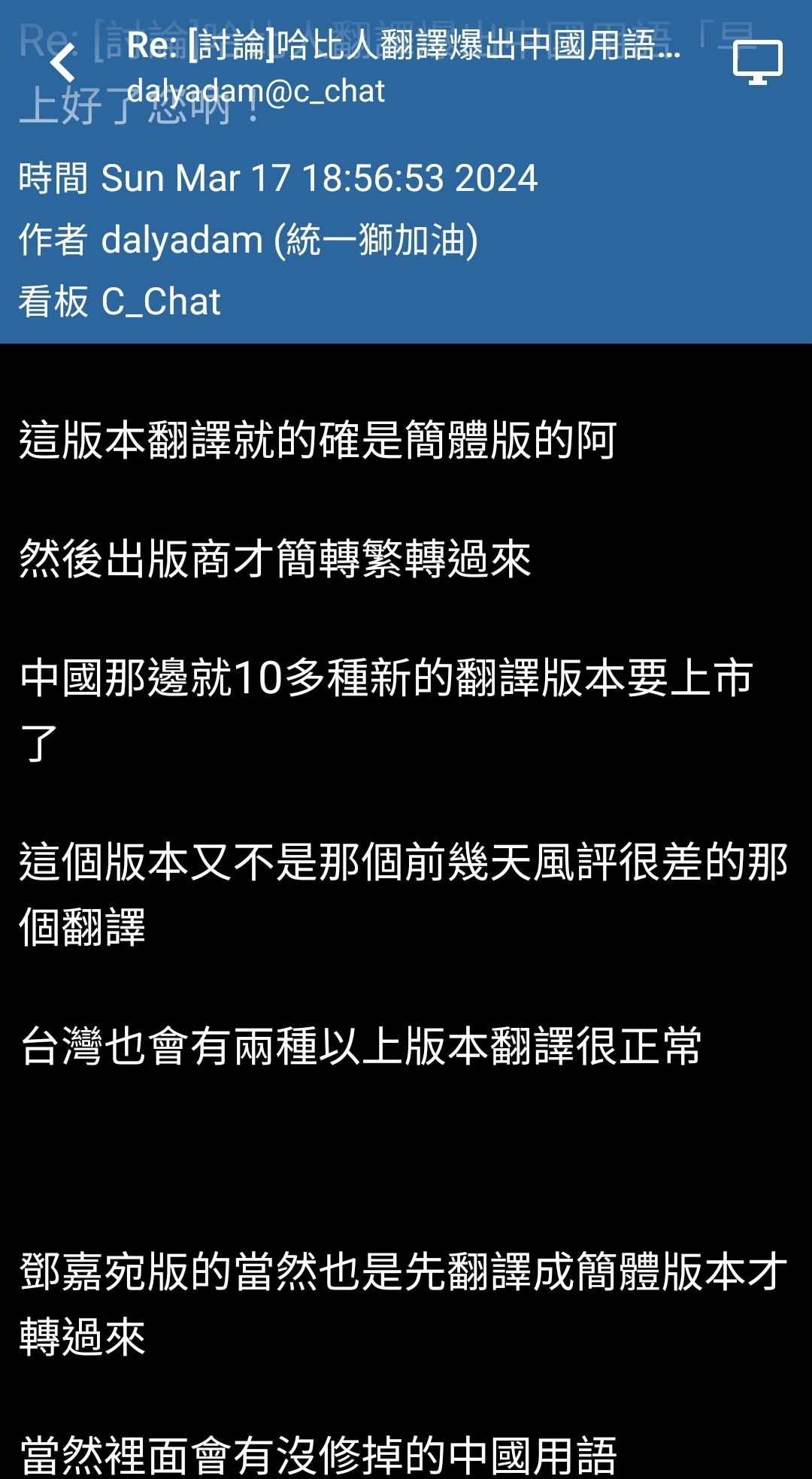Go back using the header arrow
Image resolution: width=812 pixels, height=1479 pixels.
[63, 62]
